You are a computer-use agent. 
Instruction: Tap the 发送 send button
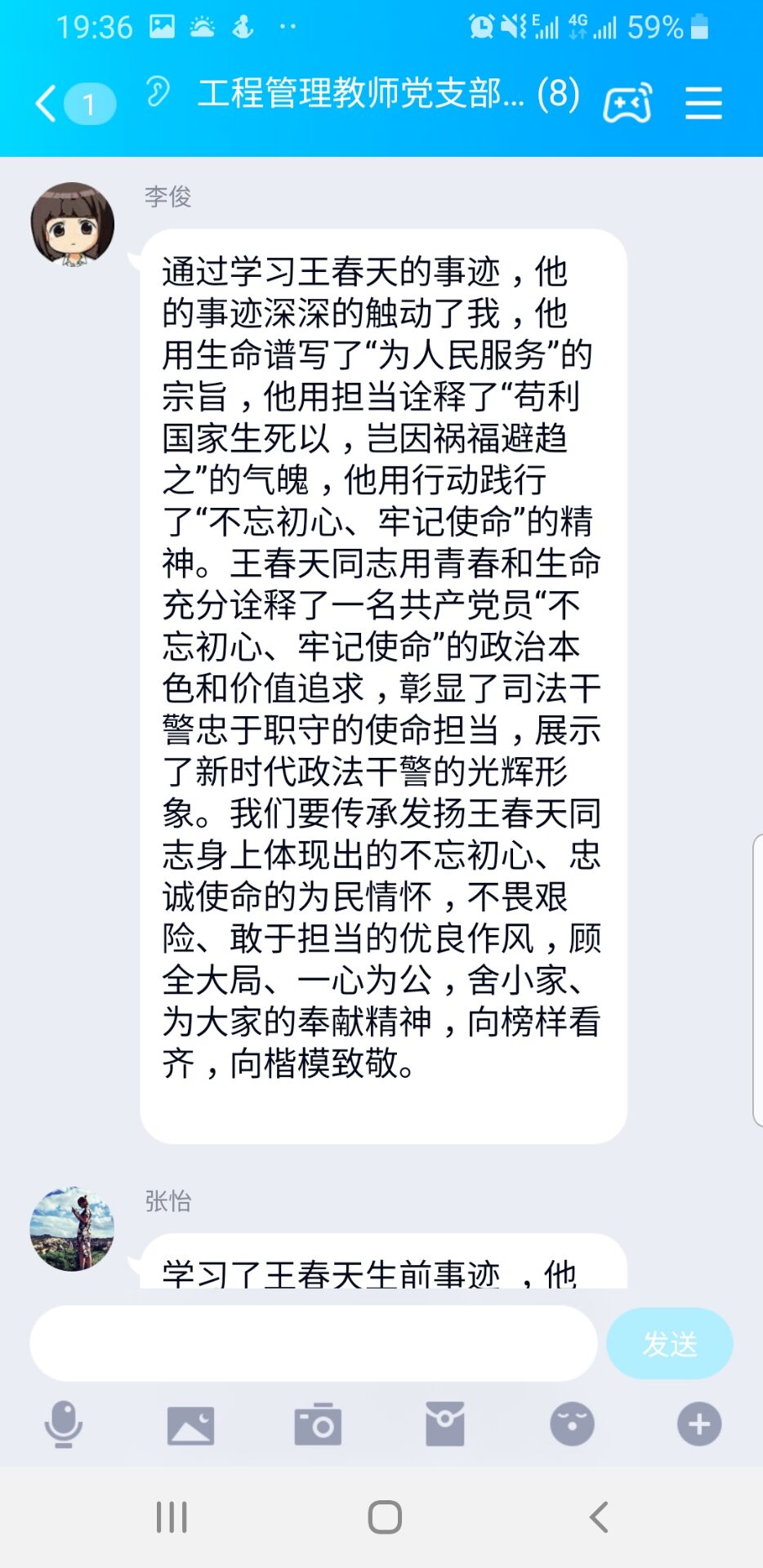pos(669,1343)
